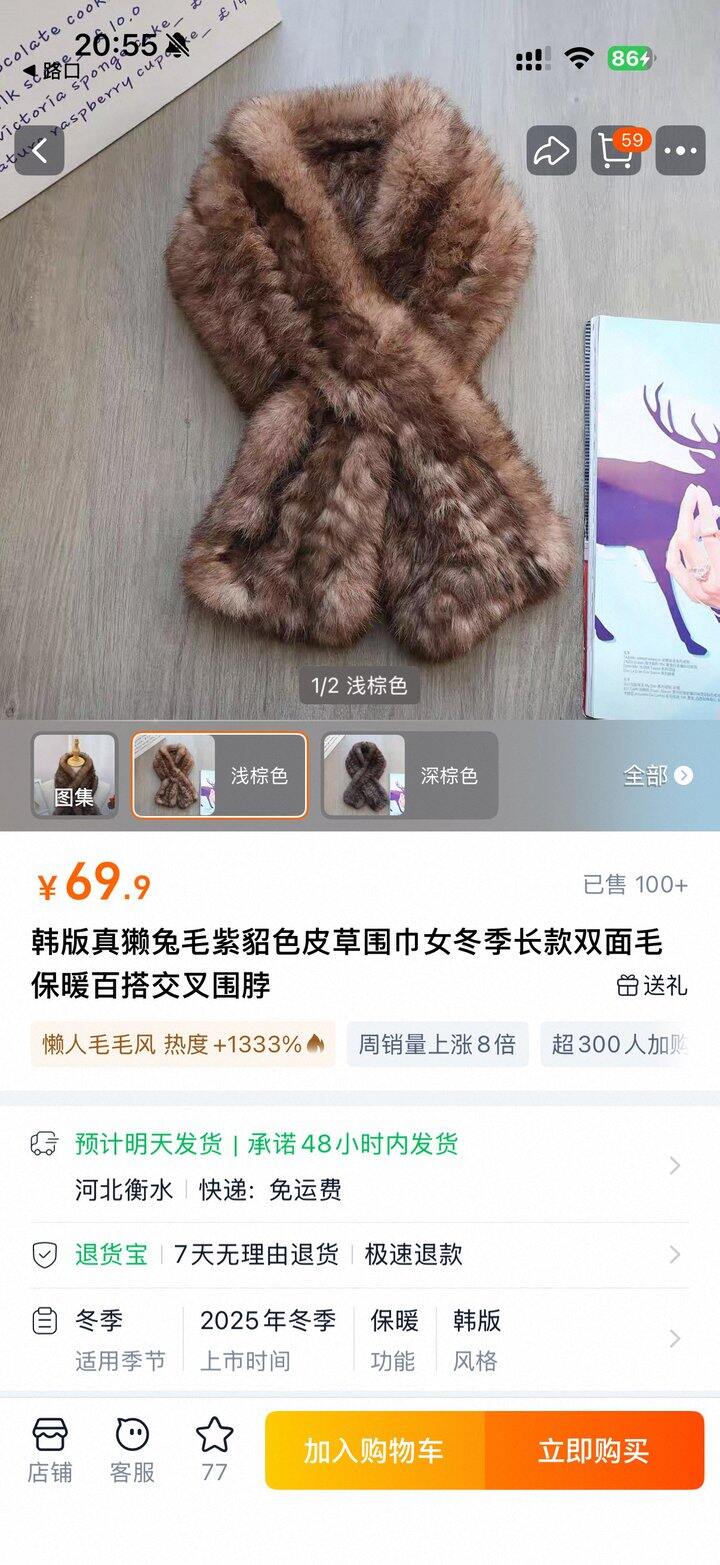Screen dimensions: 720x1565
Task: Open shipping details for 预计明天发货
Action: [360, 1165]
